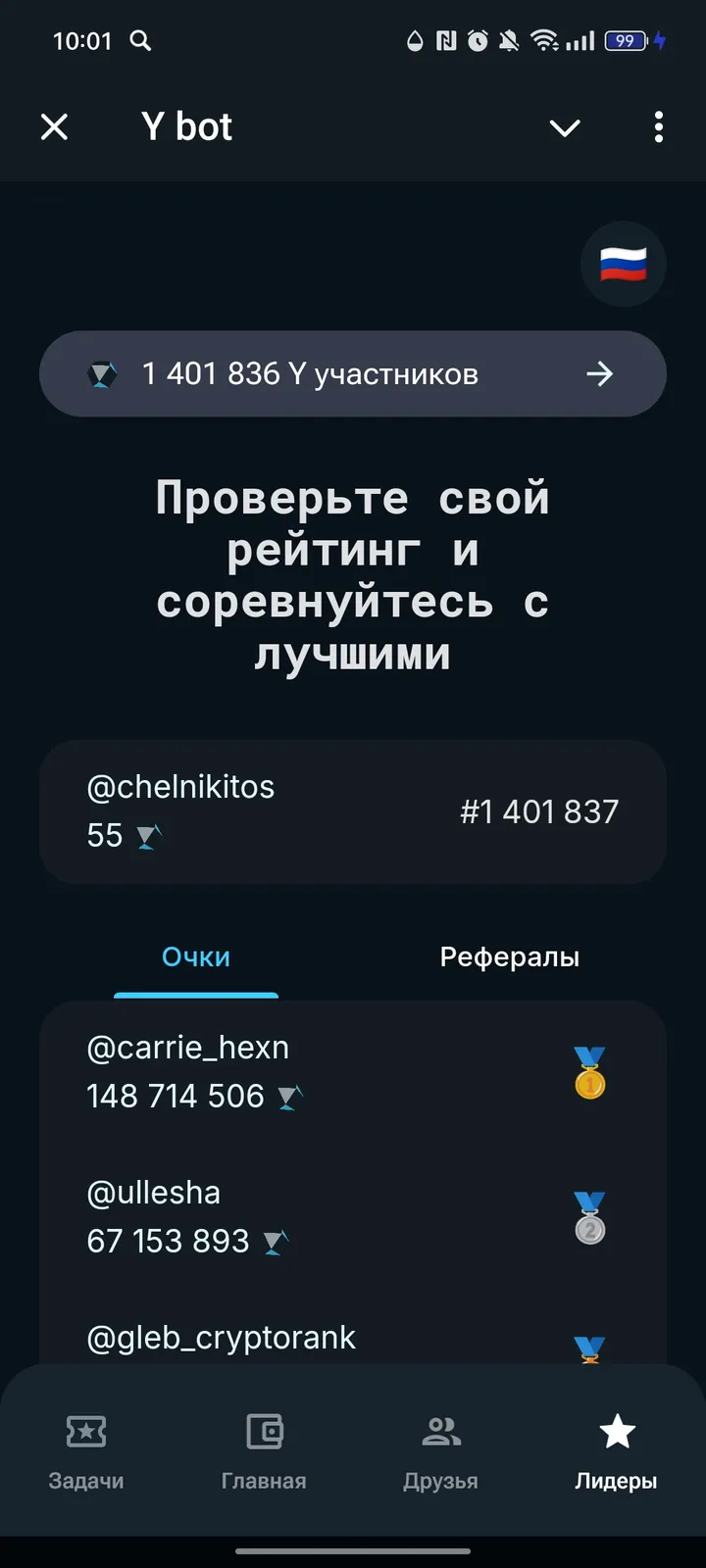Tap @ullesha's leaderboard row
The width and height of the screenshot is (706, 1568).
click(x=294, y=1218)
